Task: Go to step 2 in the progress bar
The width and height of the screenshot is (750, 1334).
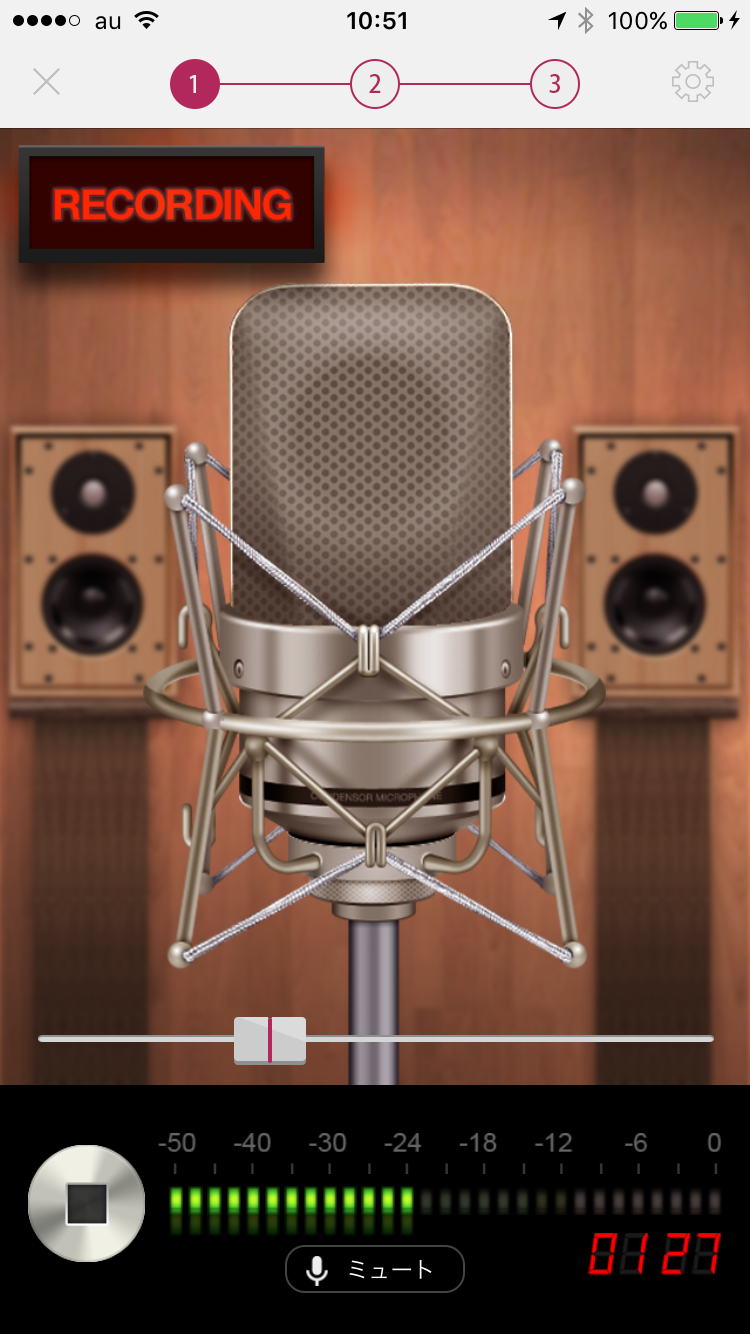Action: (375, 84)
